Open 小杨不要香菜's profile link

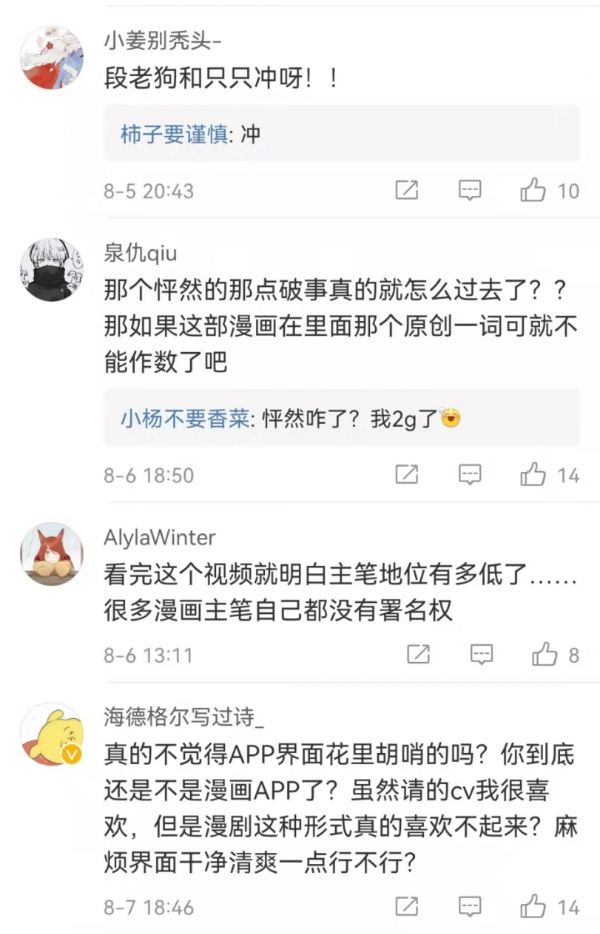click(186, 418)
